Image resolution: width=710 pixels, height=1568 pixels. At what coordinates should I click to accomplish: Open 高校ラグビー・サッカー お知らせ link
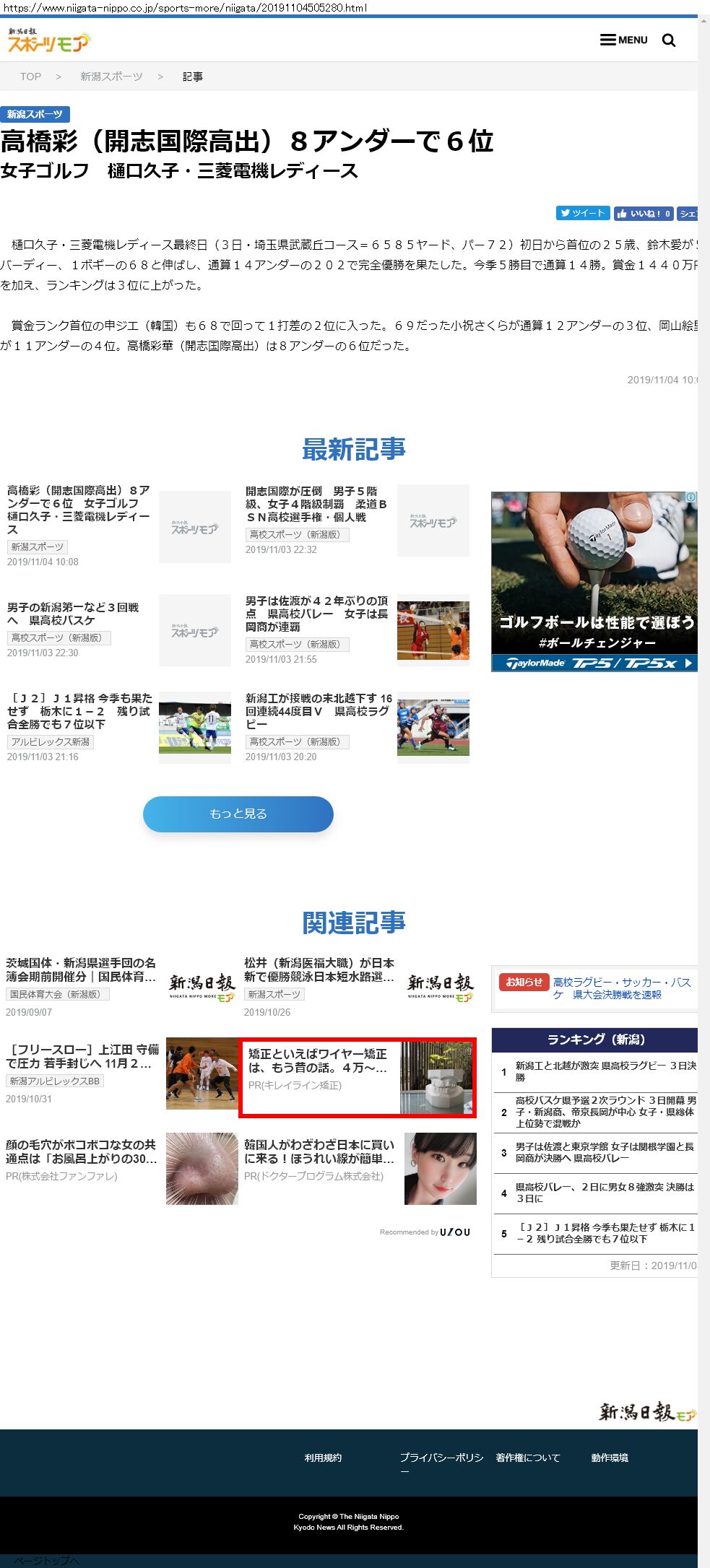tap(621, 988)
